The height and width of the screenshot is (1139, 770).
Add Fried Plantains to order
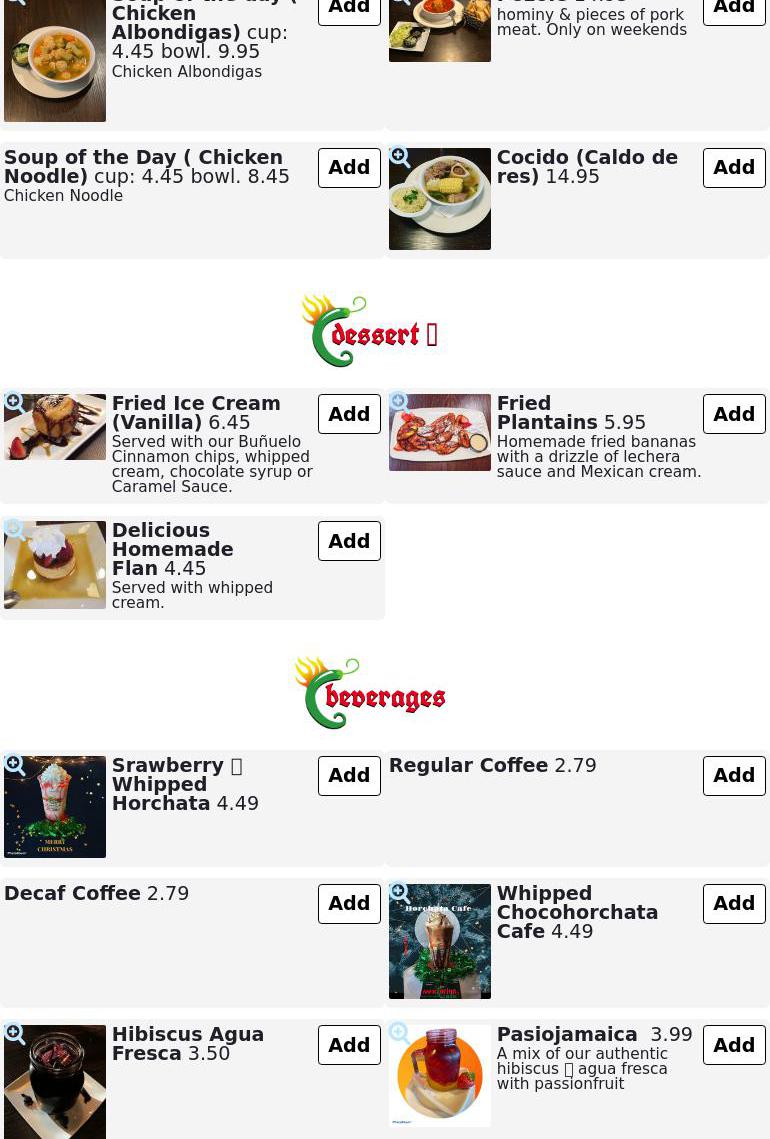tap(733, 414)
